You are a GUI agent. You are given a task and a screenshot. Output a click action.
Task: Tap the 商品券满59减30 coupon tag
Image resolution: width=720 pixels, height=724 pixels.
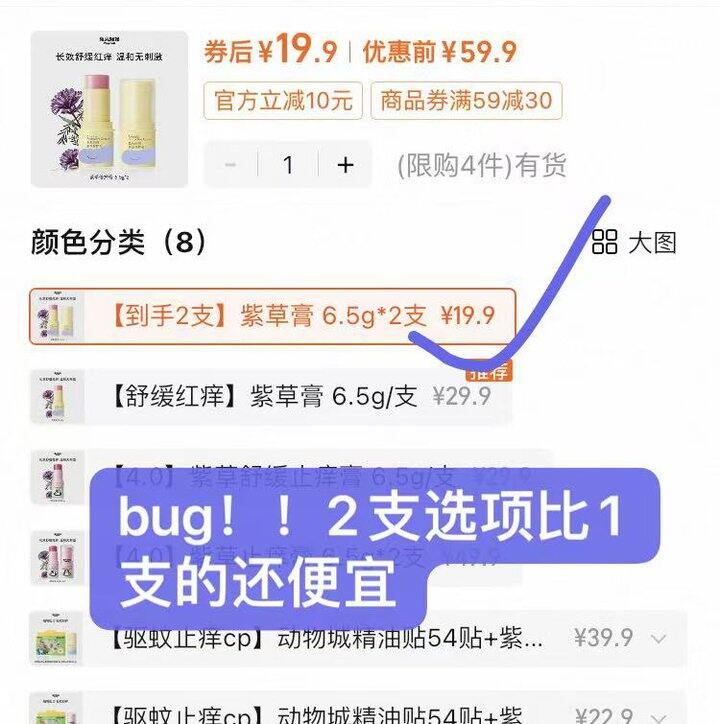[466, 101]
